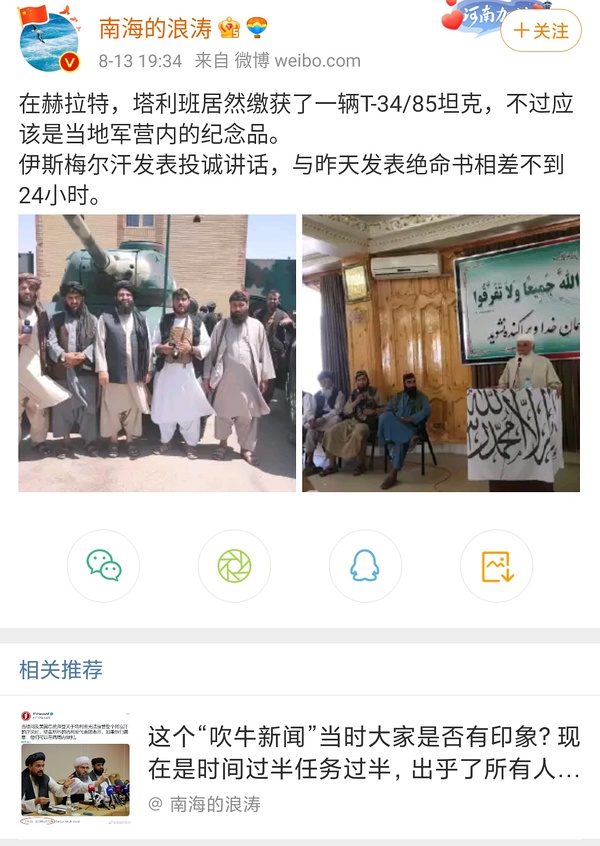Screen dimensions: 600x846
Task: Save the post as an image
Action: [x=496, y=566]
